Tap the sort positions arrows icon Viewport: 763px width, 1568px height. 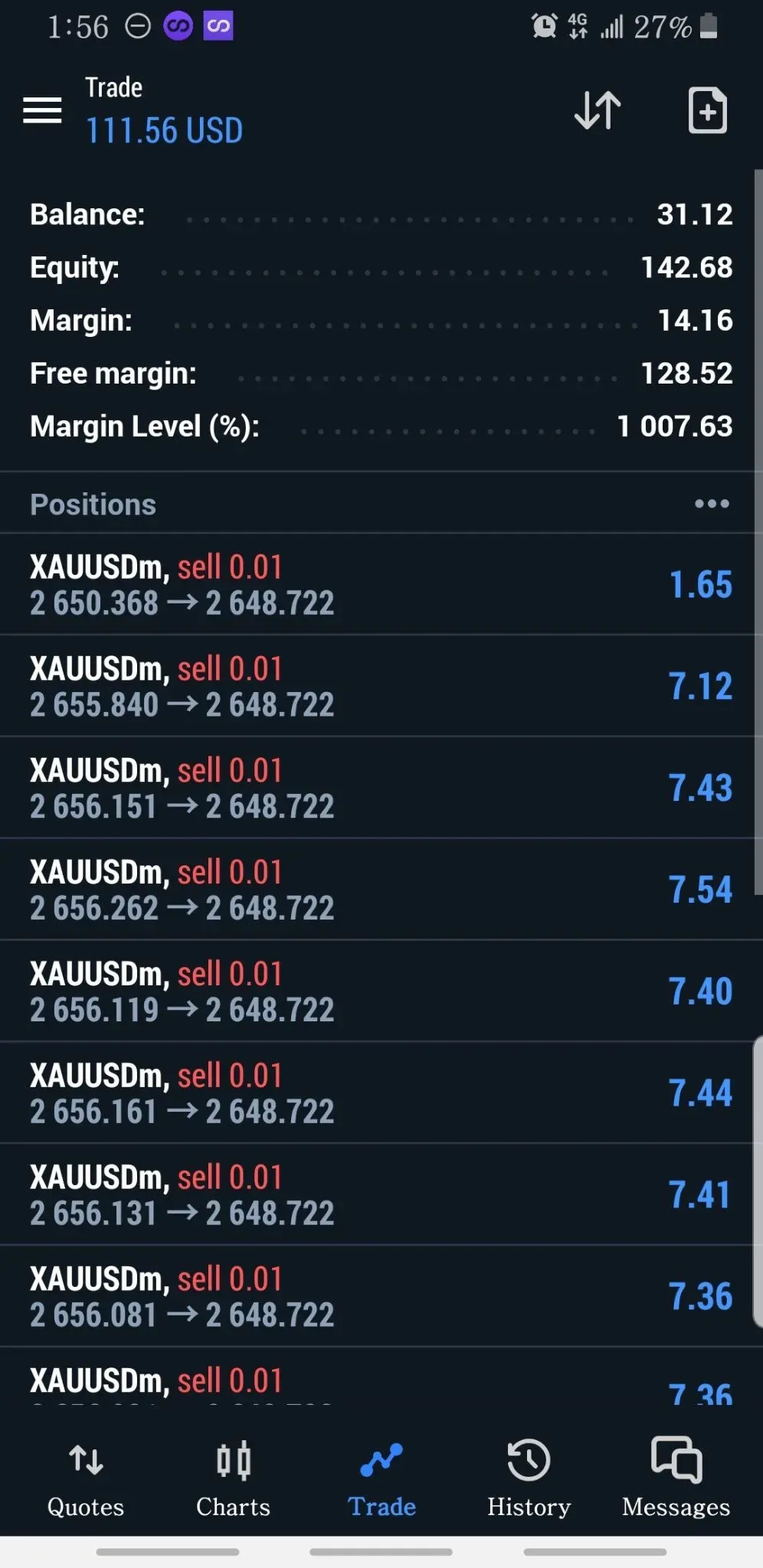click(598, 110)
